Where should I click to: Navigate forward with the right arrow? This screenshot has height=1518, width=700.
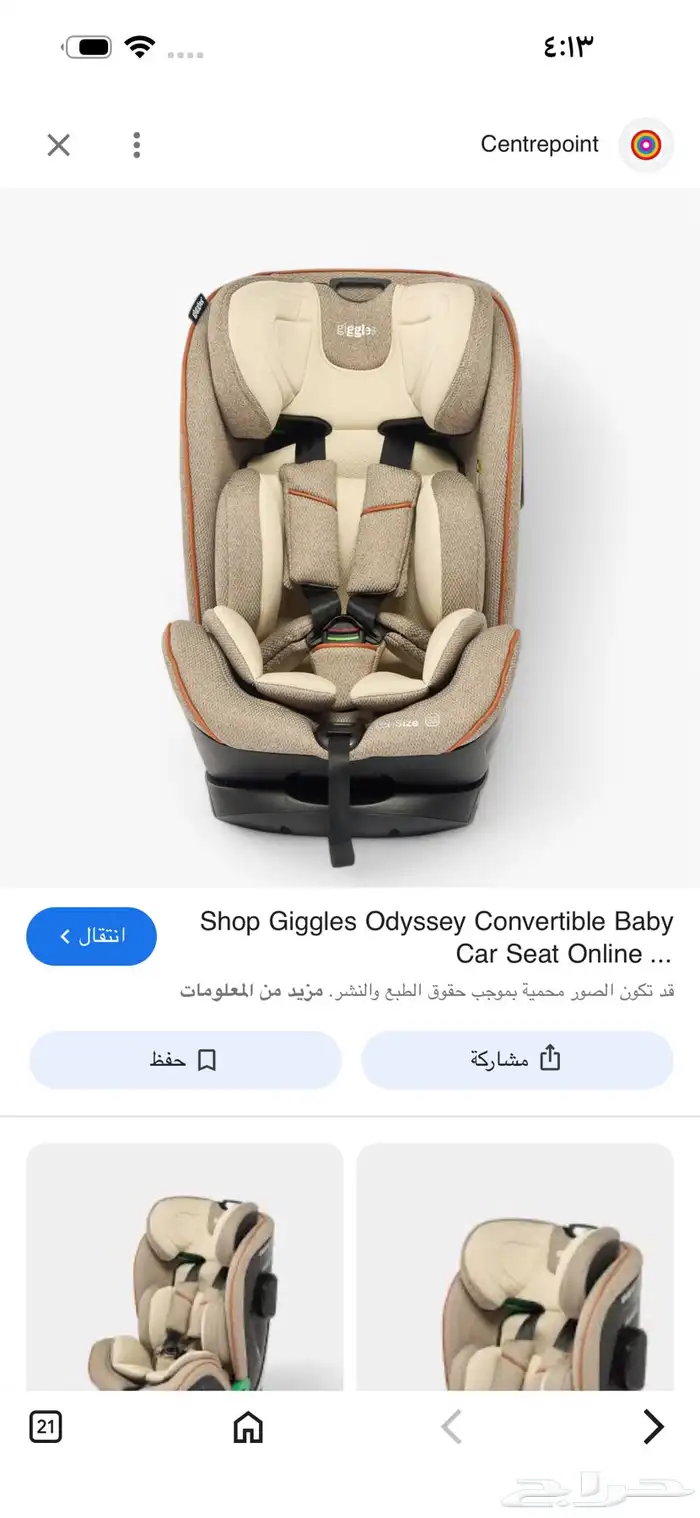coord(653,1427)
